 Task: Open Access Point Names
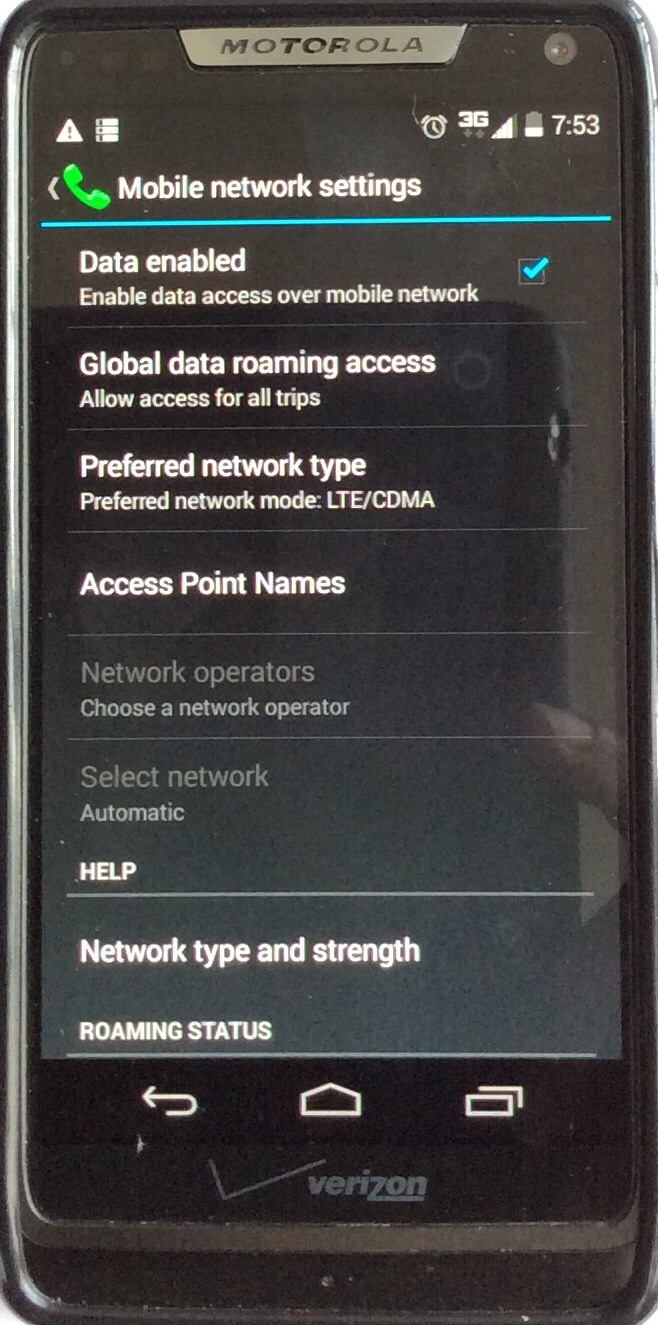coord(213,584)
